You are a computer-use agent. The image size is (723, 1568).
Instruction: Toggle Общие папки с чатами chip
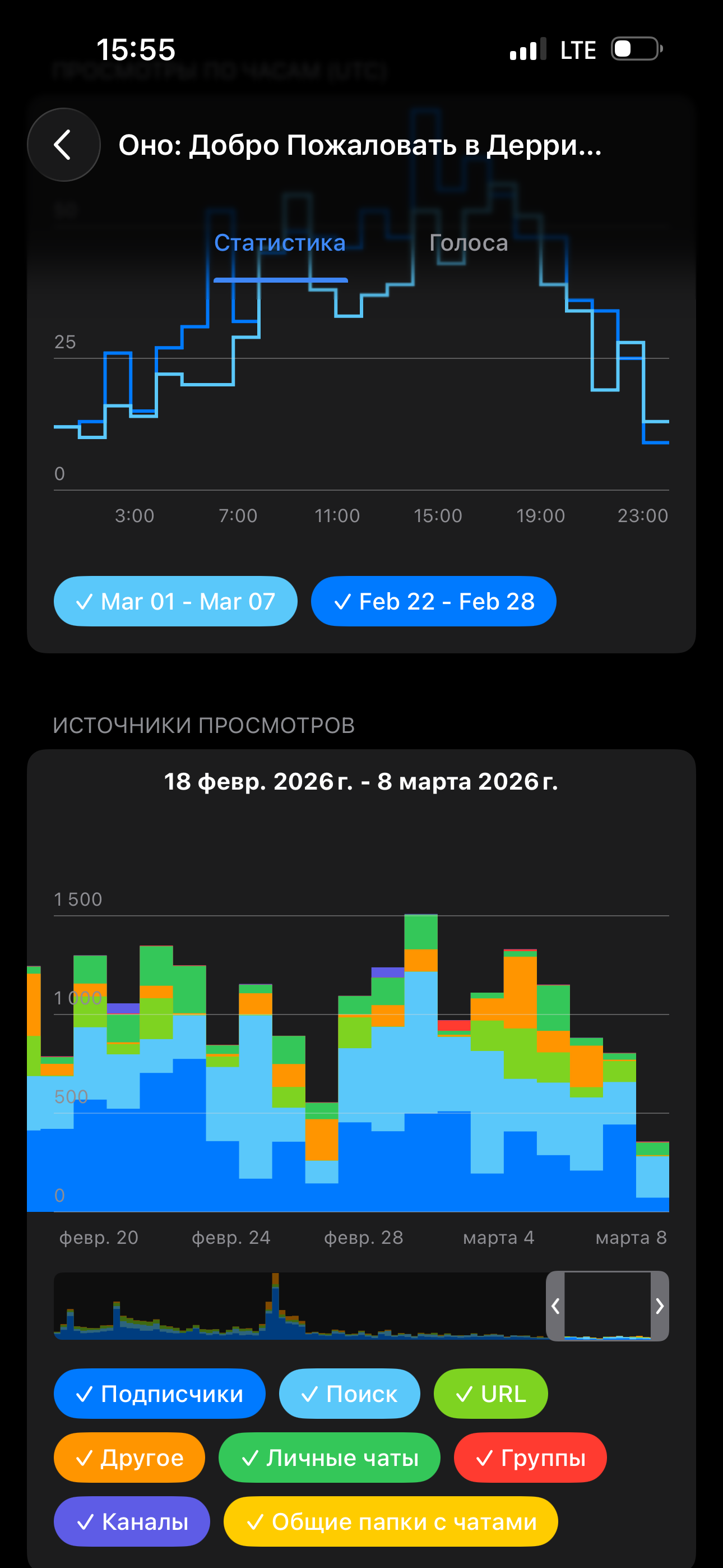pos(391,1522)
